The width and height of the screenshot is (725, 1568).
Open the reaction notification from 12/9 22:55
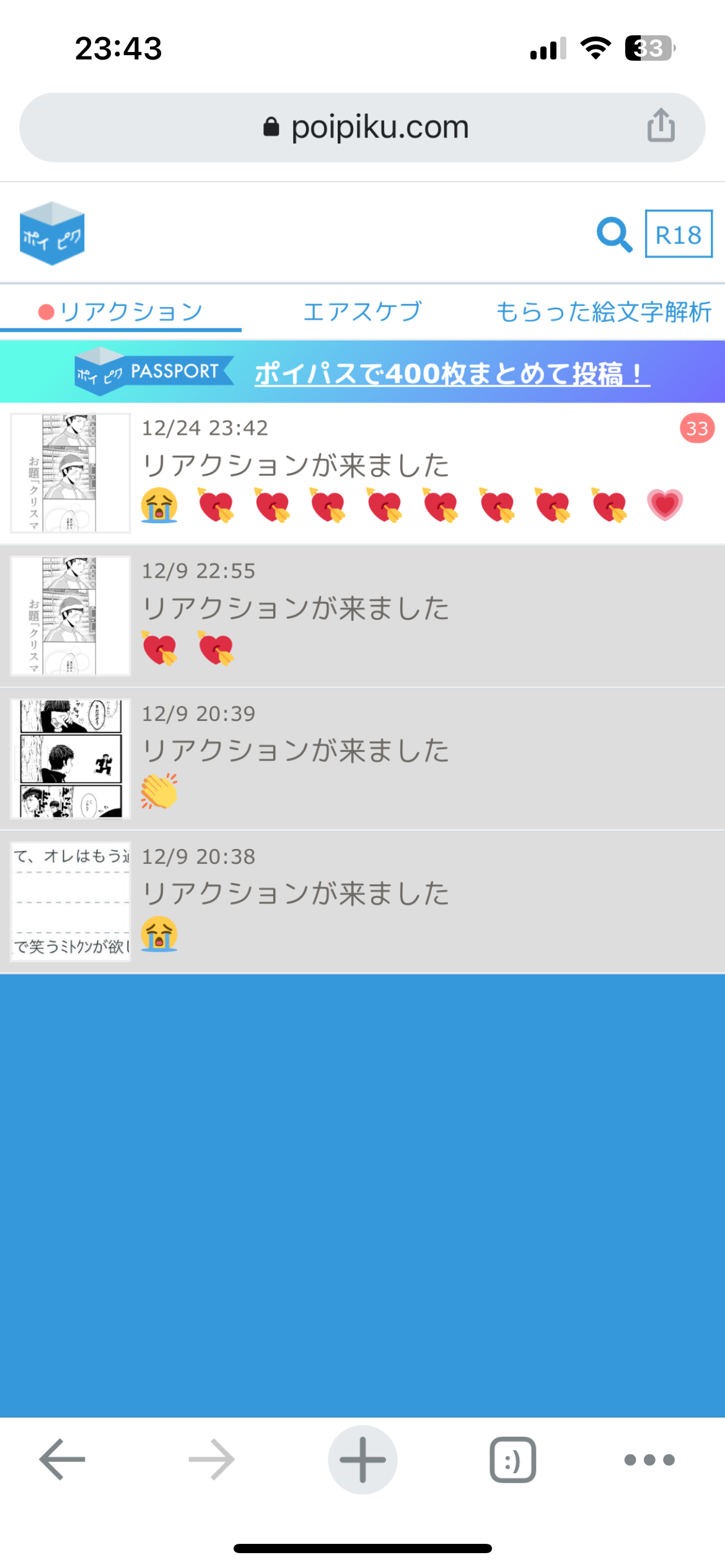pyautogui.click(x=362, y=616)
